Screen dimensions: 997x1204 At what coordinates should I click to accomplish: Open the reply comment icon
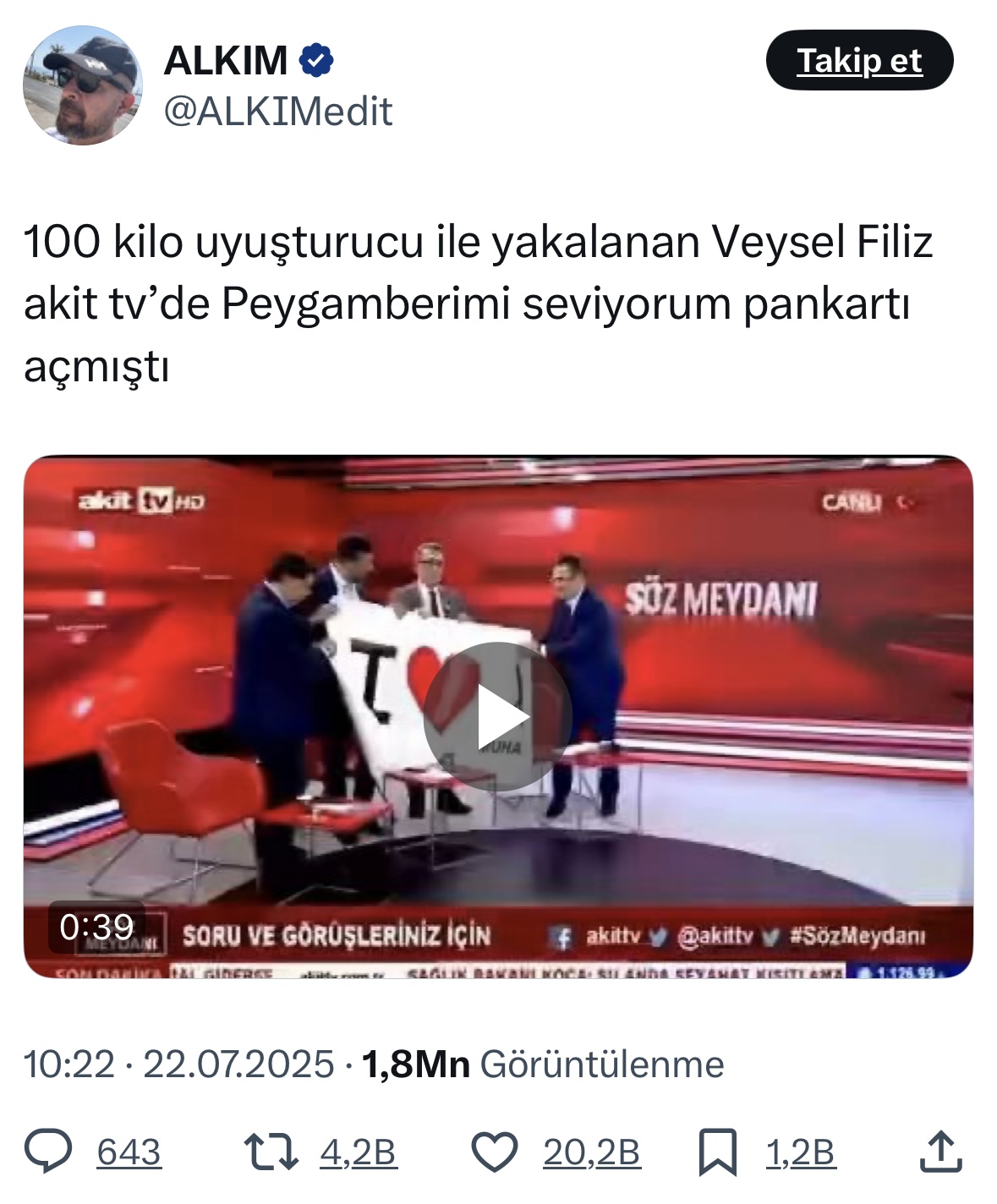point(48,1152)
